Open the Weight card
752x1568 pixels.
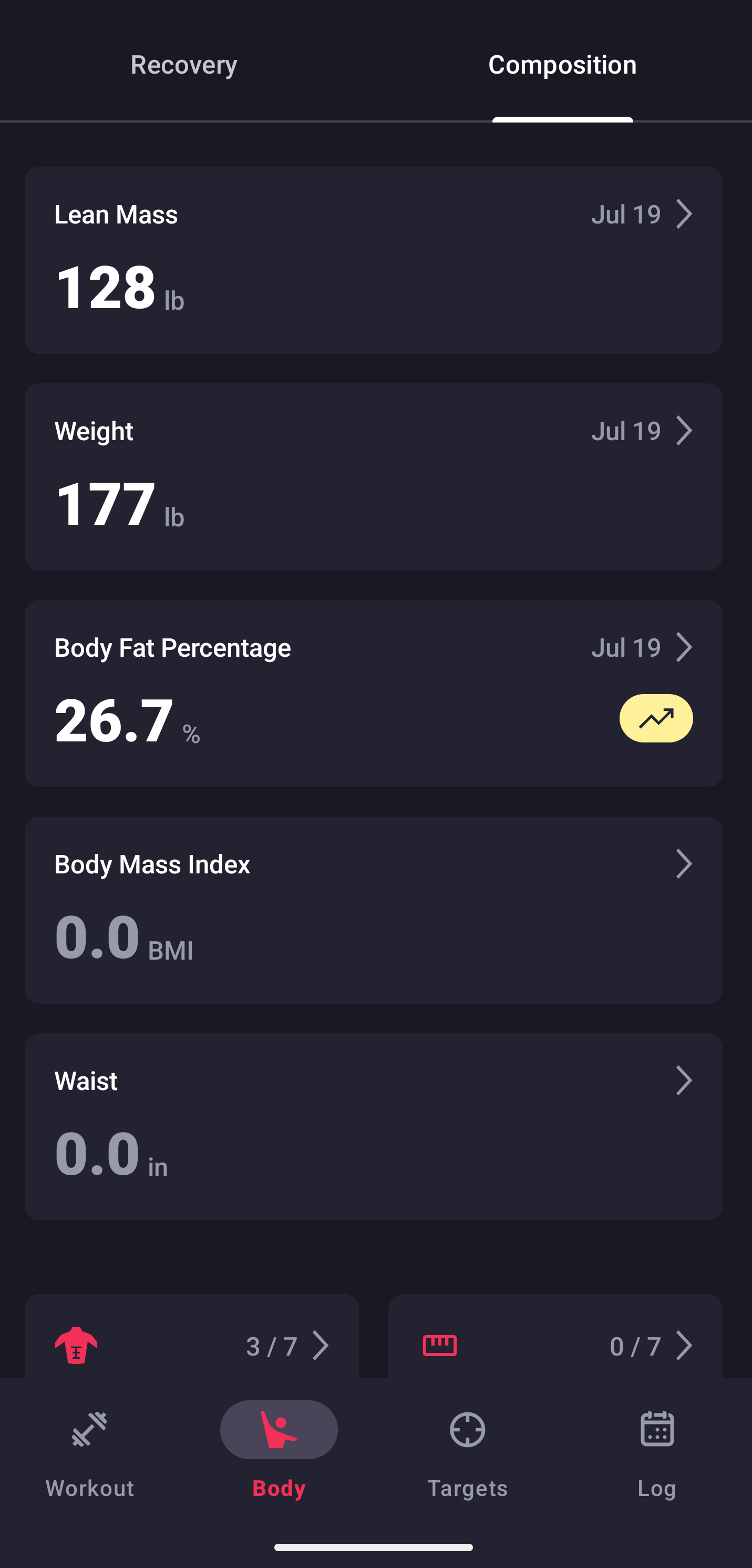click(373, 476)
